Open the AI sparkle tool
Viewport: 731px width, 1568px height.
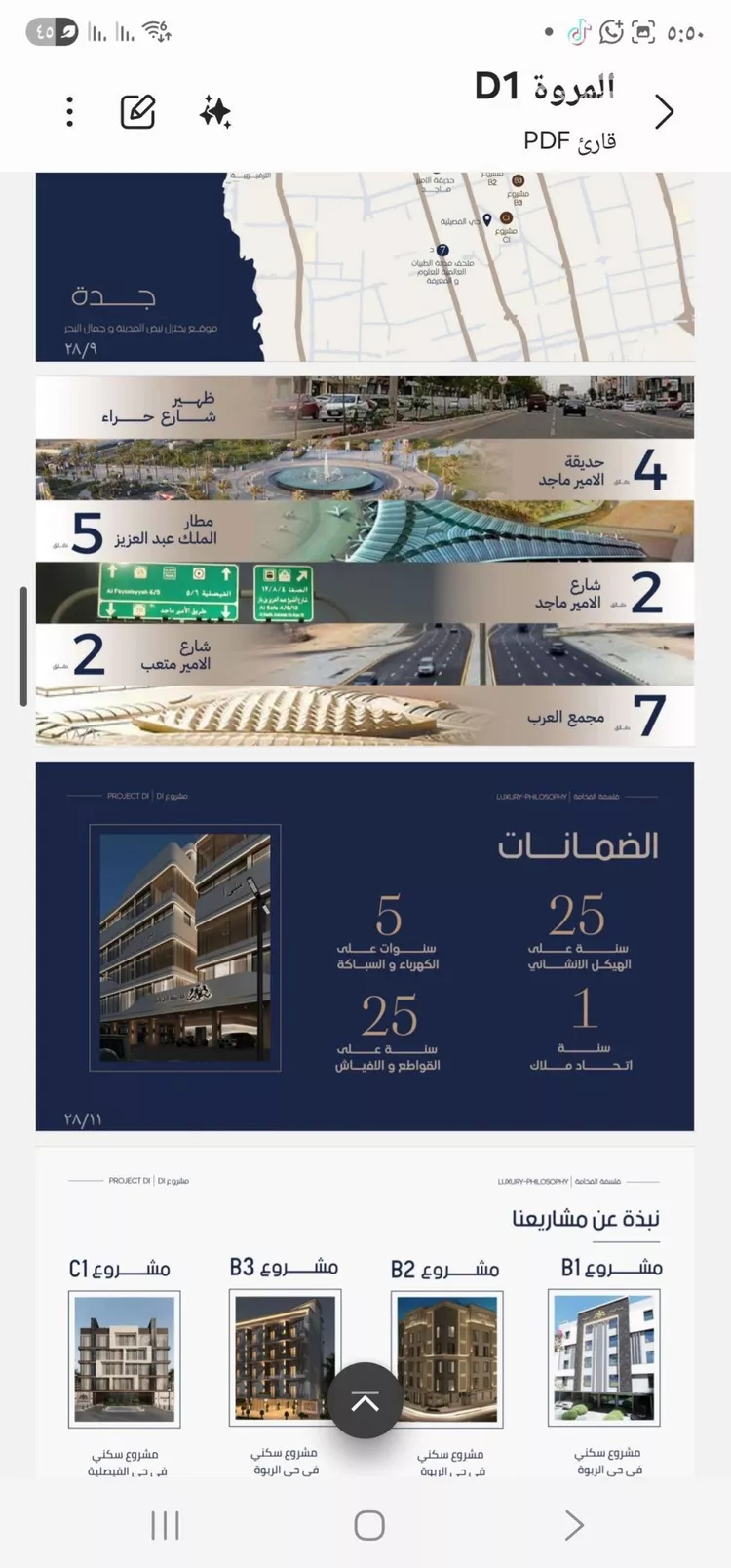214,112
